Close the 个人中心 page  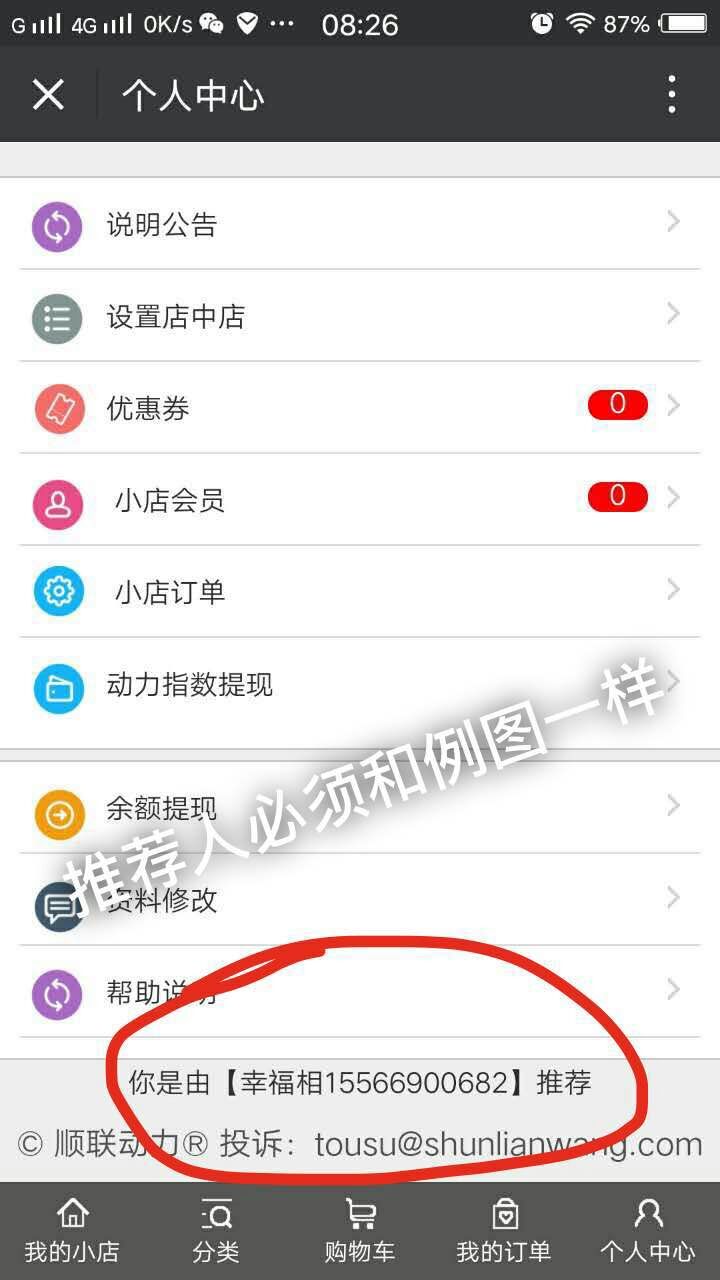coord(48,95)
